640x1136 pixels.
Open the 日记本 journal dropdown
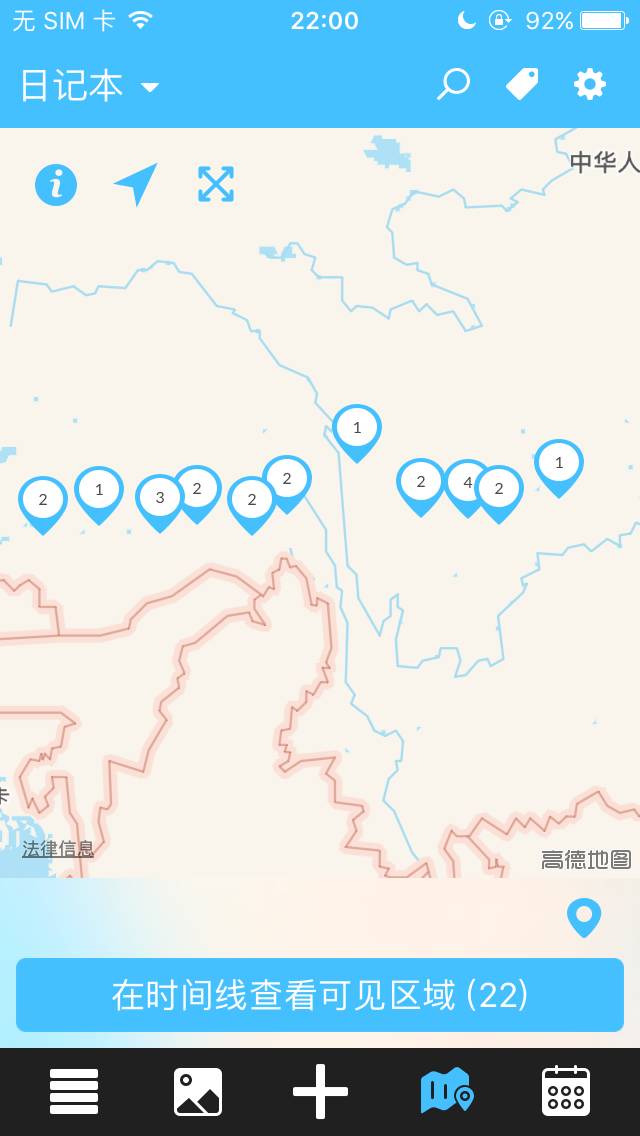point(90,86)
